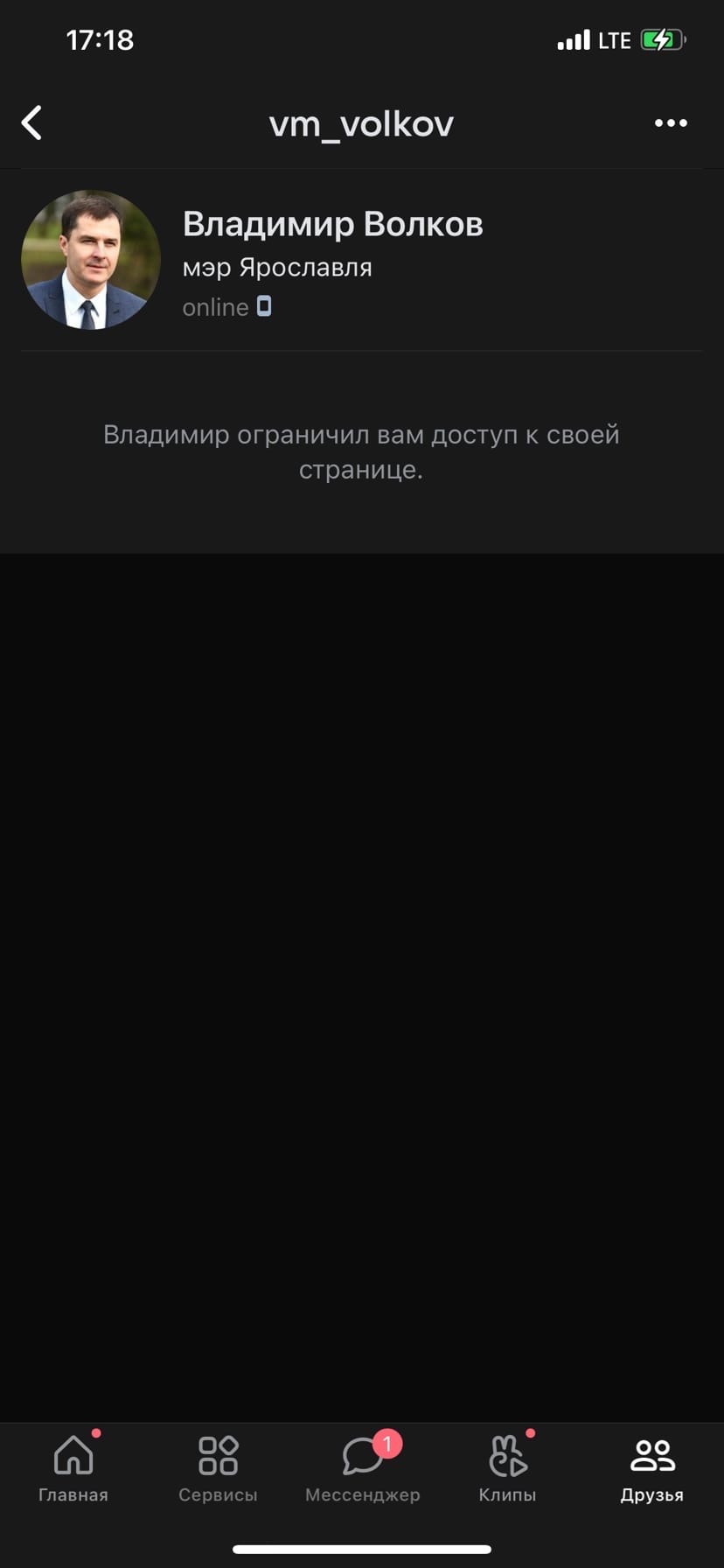
Task: Open the three-dot overflow menu
Action: [x=671, y=123]
